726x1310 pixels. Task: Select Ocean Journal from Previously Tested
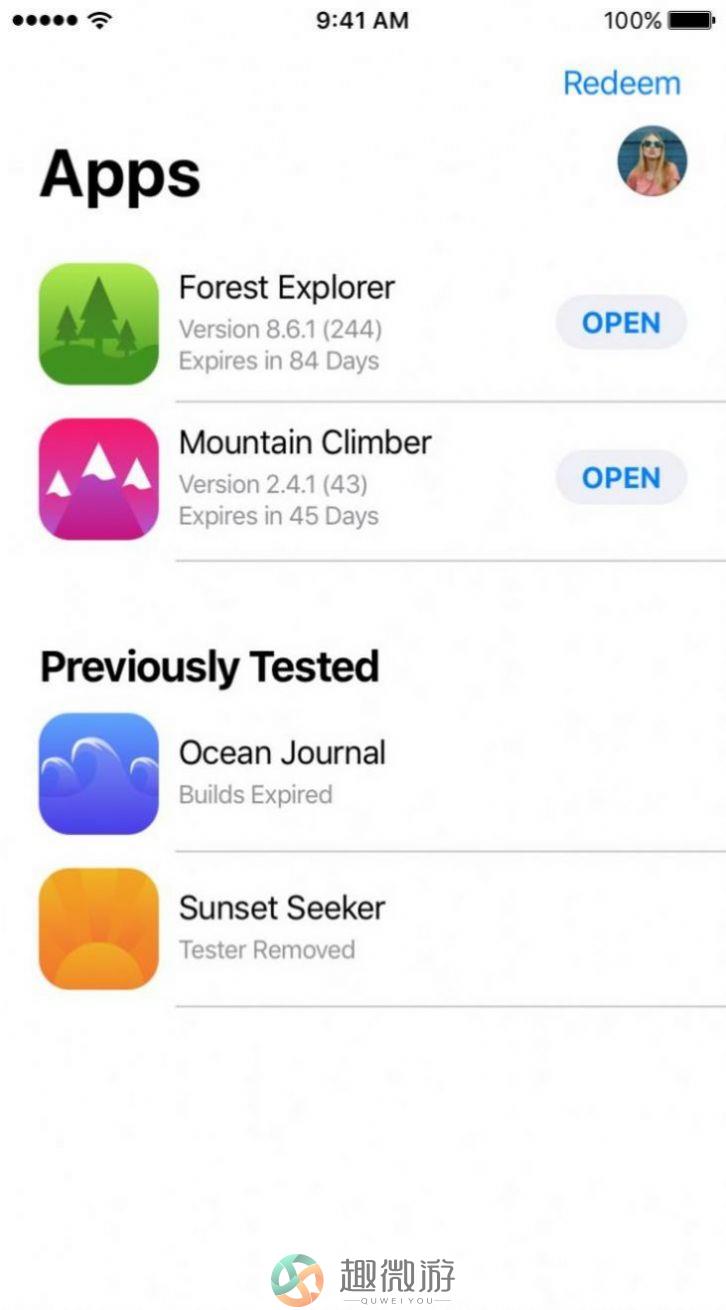281,772
